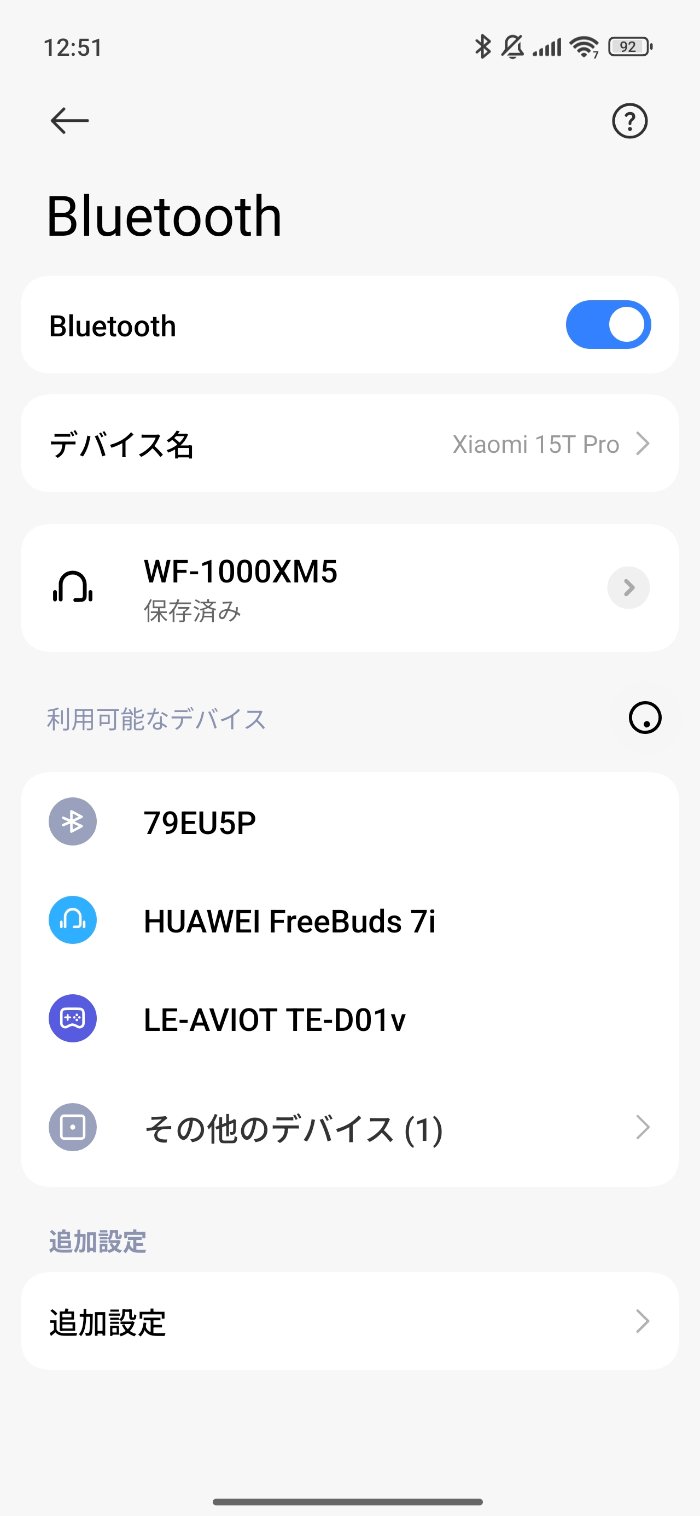Image resolution: width=700 pixels, height=1516 pixels.
Task: Connect to saved WF-1000XM5 earbuds
Action: 300,588
